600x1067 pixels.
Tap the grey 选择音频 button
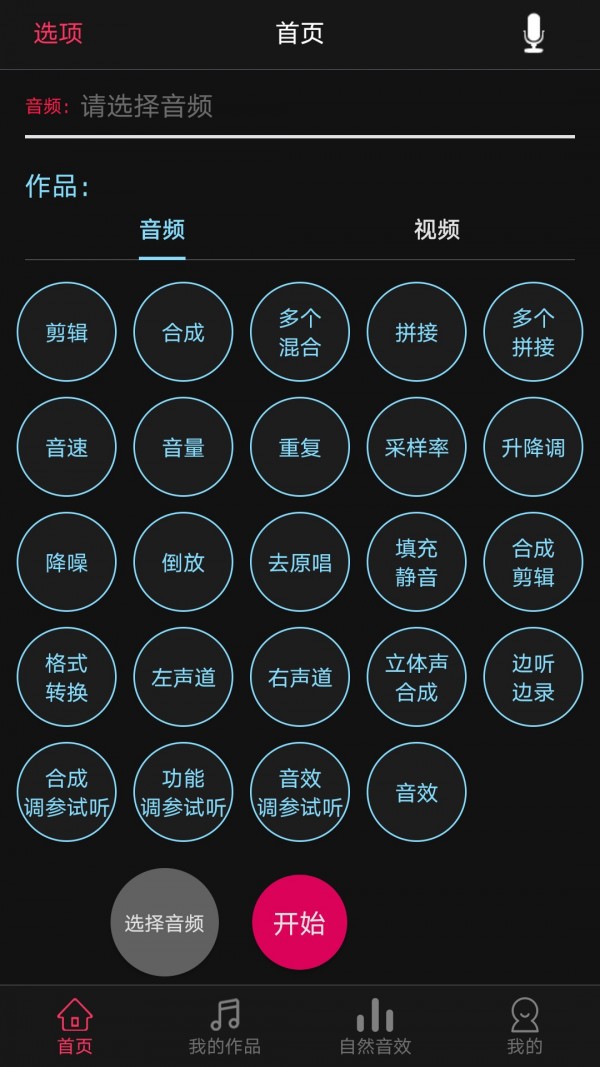(x=164, y=923)
